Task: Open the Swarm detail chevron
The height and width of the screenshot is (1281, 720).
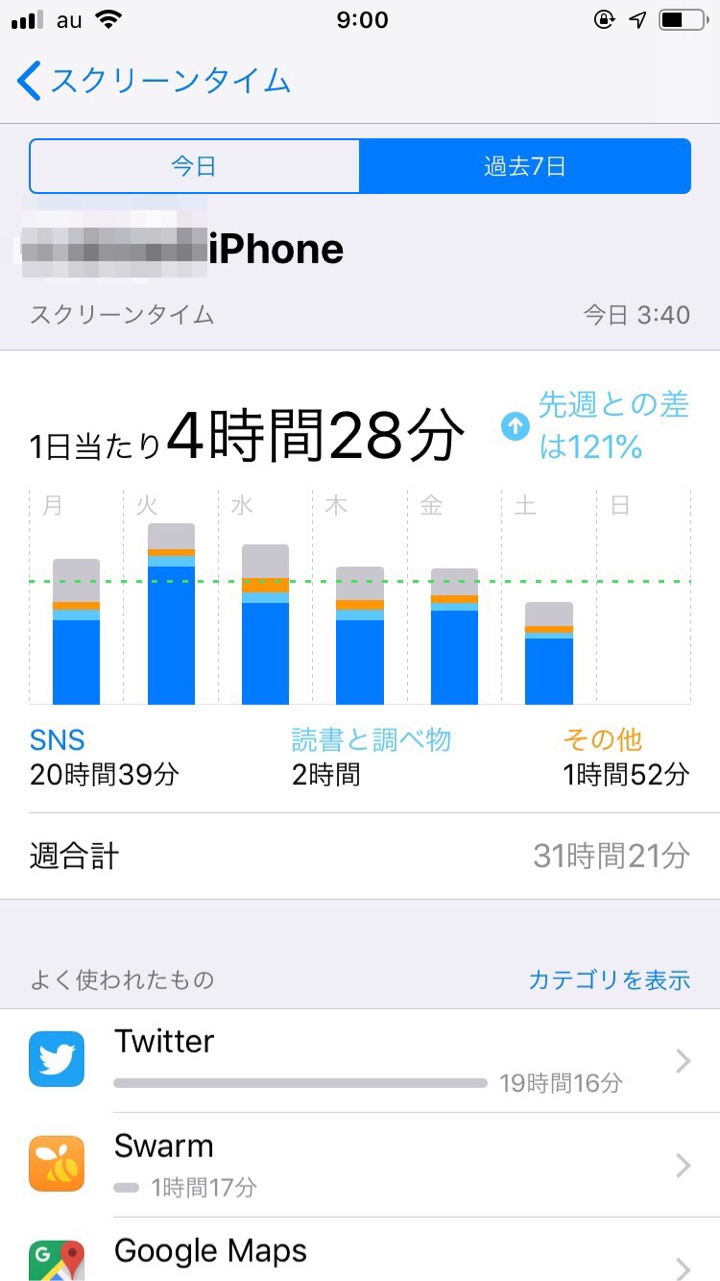Action: pyautogui.click(x=682, y=1165)
